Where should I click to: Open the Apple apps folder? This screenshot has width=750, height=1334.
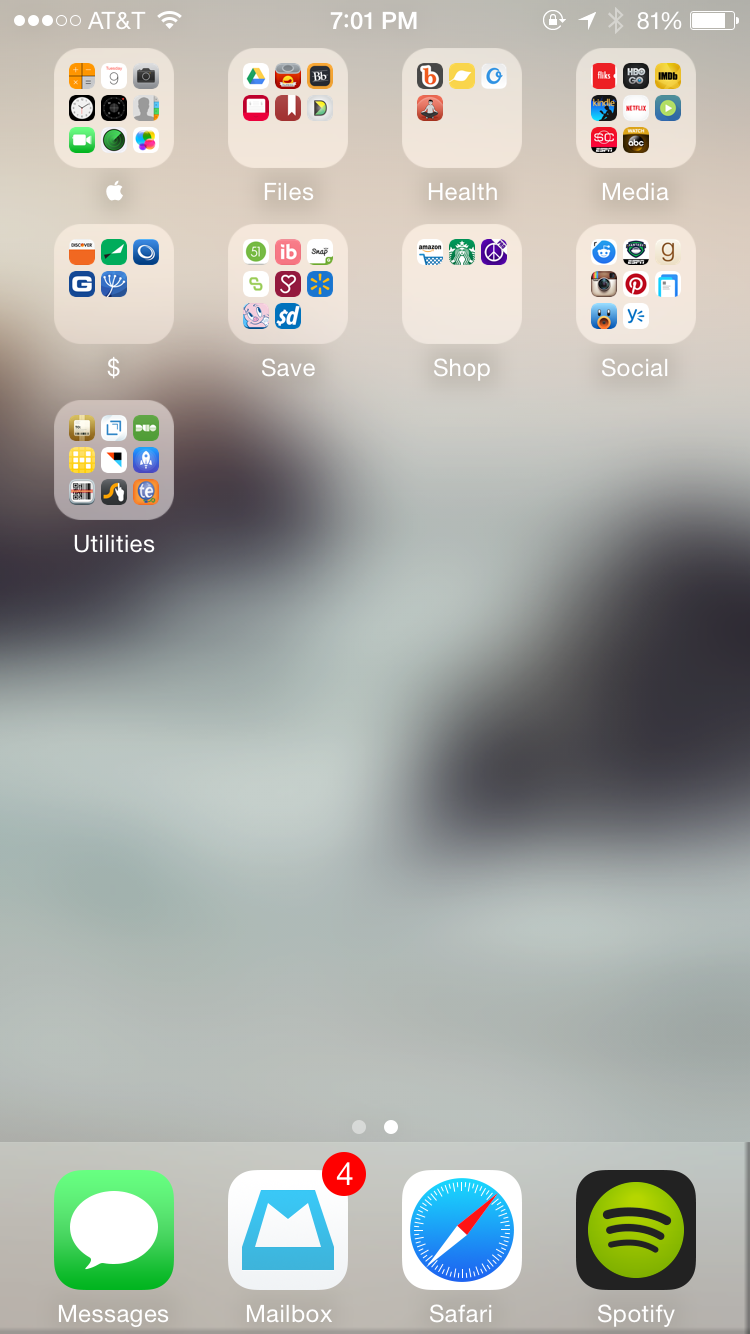[114, 108]
